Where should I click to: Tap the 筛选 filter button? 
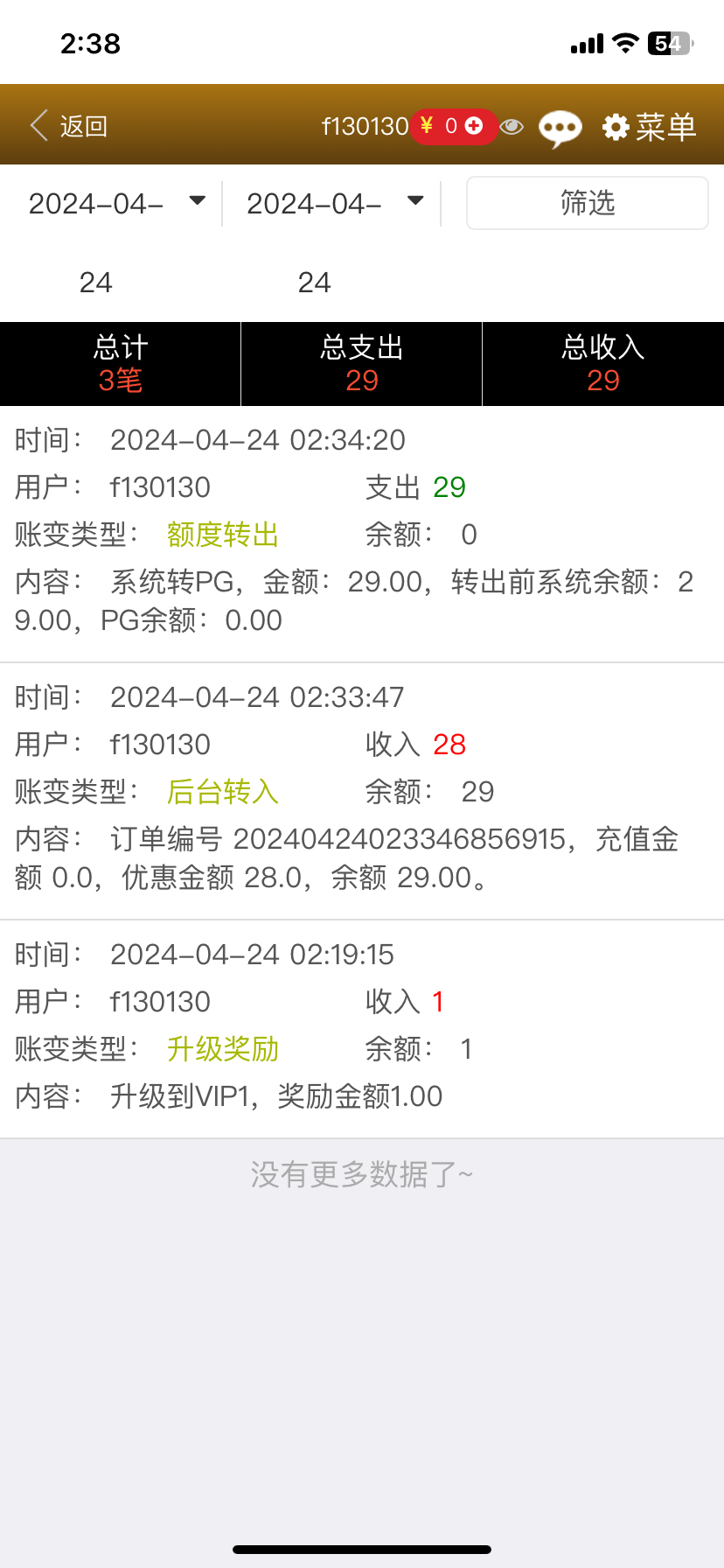click(x=586, y=202)
